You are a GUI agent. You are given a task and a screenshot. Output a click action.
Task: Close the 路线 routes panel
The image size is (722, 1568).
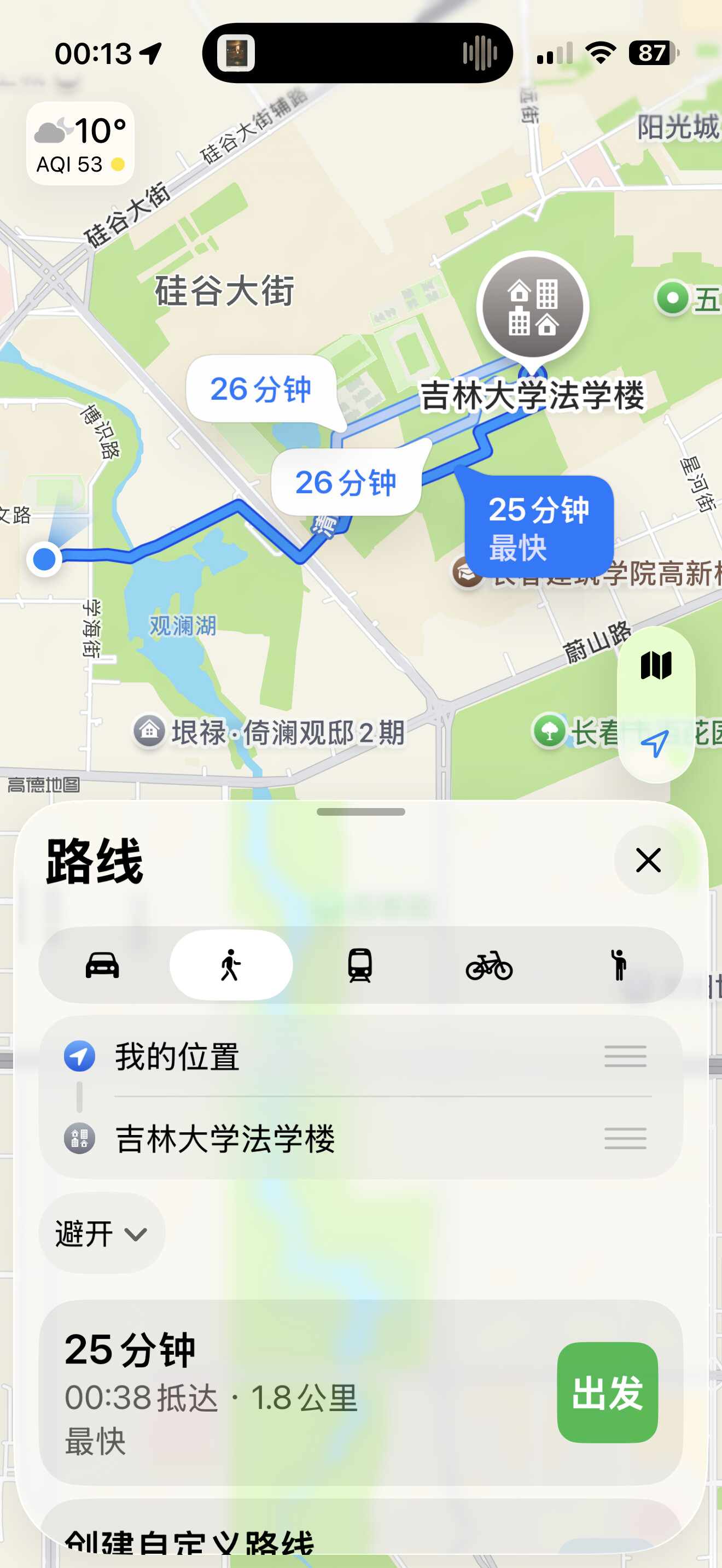(648, 860)
